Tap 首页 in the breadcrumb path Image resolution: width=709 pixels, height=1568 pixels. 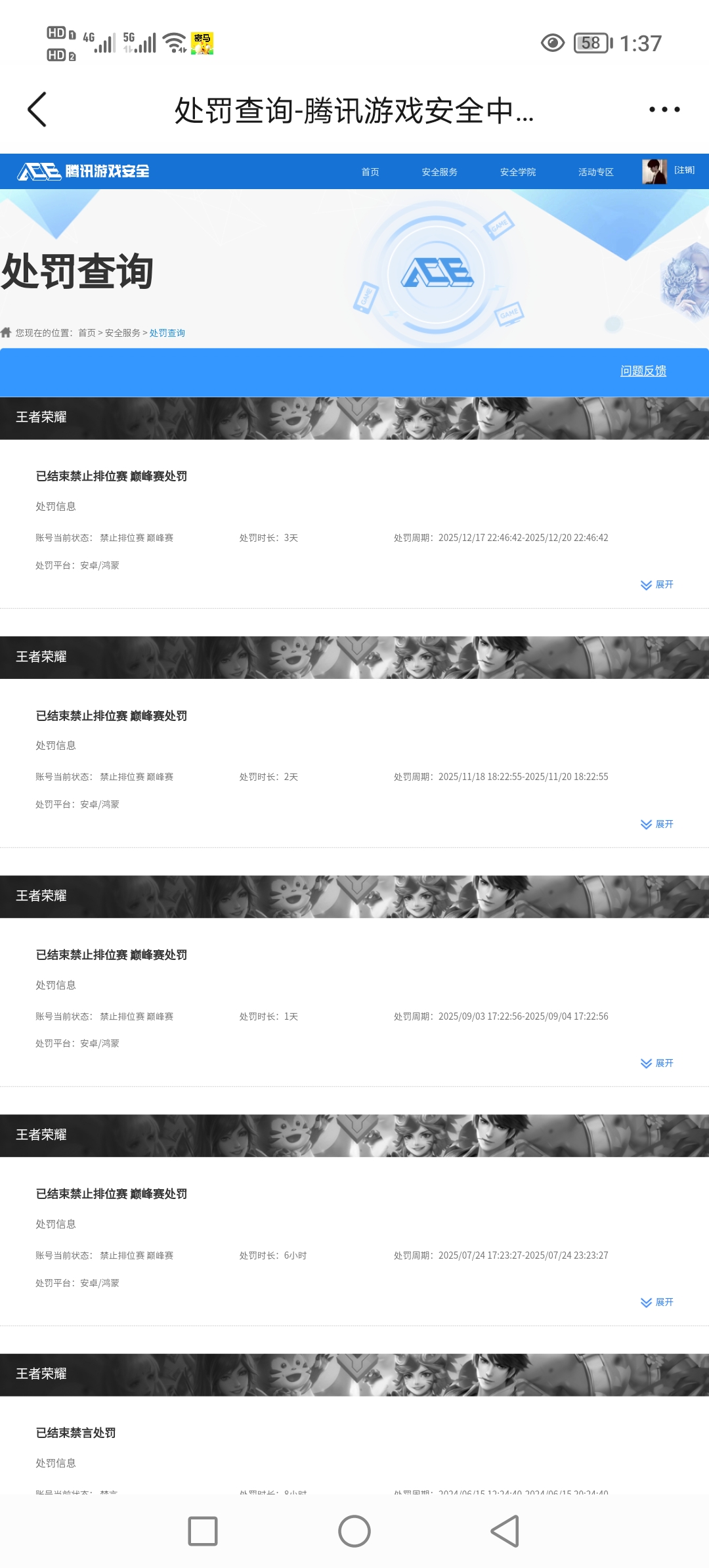pyautogui.click(x=87, y=333)
